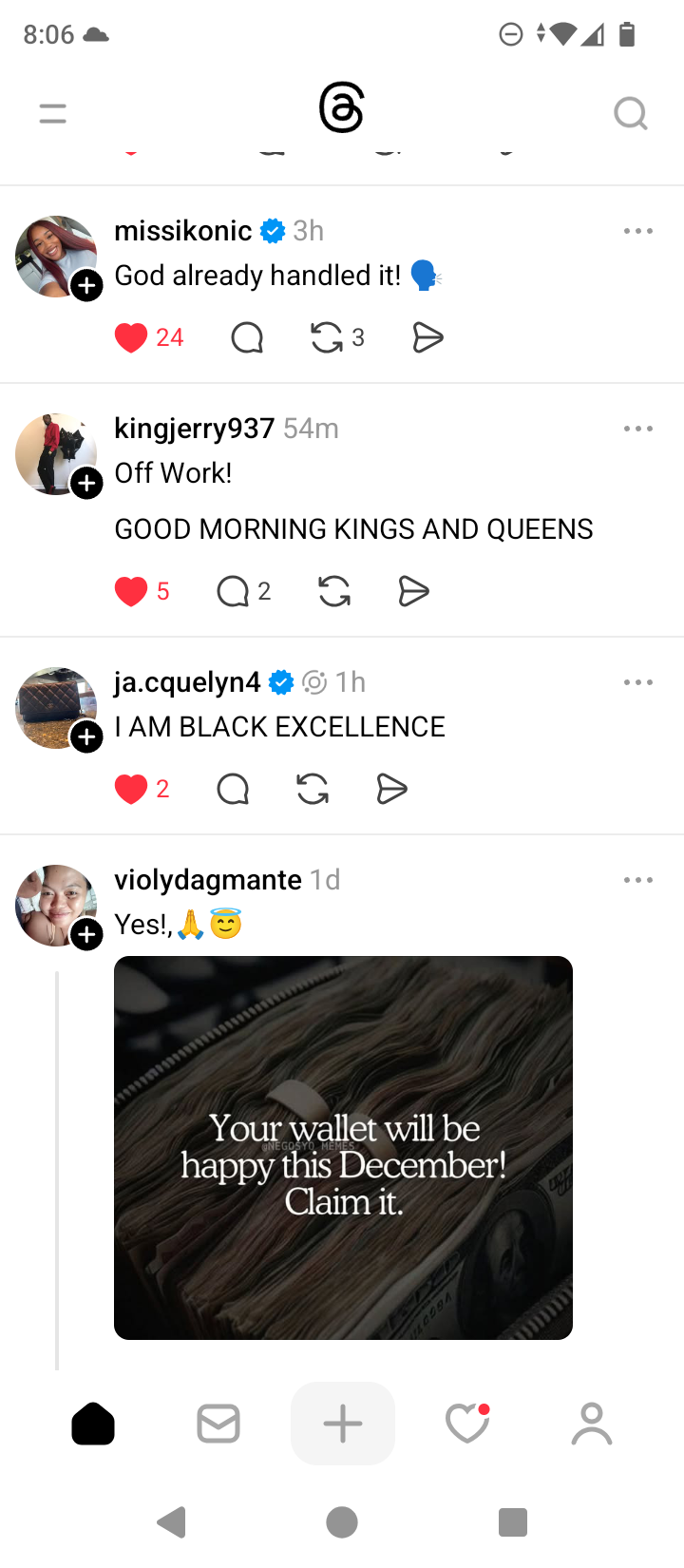This screenshot has height=1568, width=684.
Task: Open violydagmante's wallet December image
Action: (x=343, y=1147)
